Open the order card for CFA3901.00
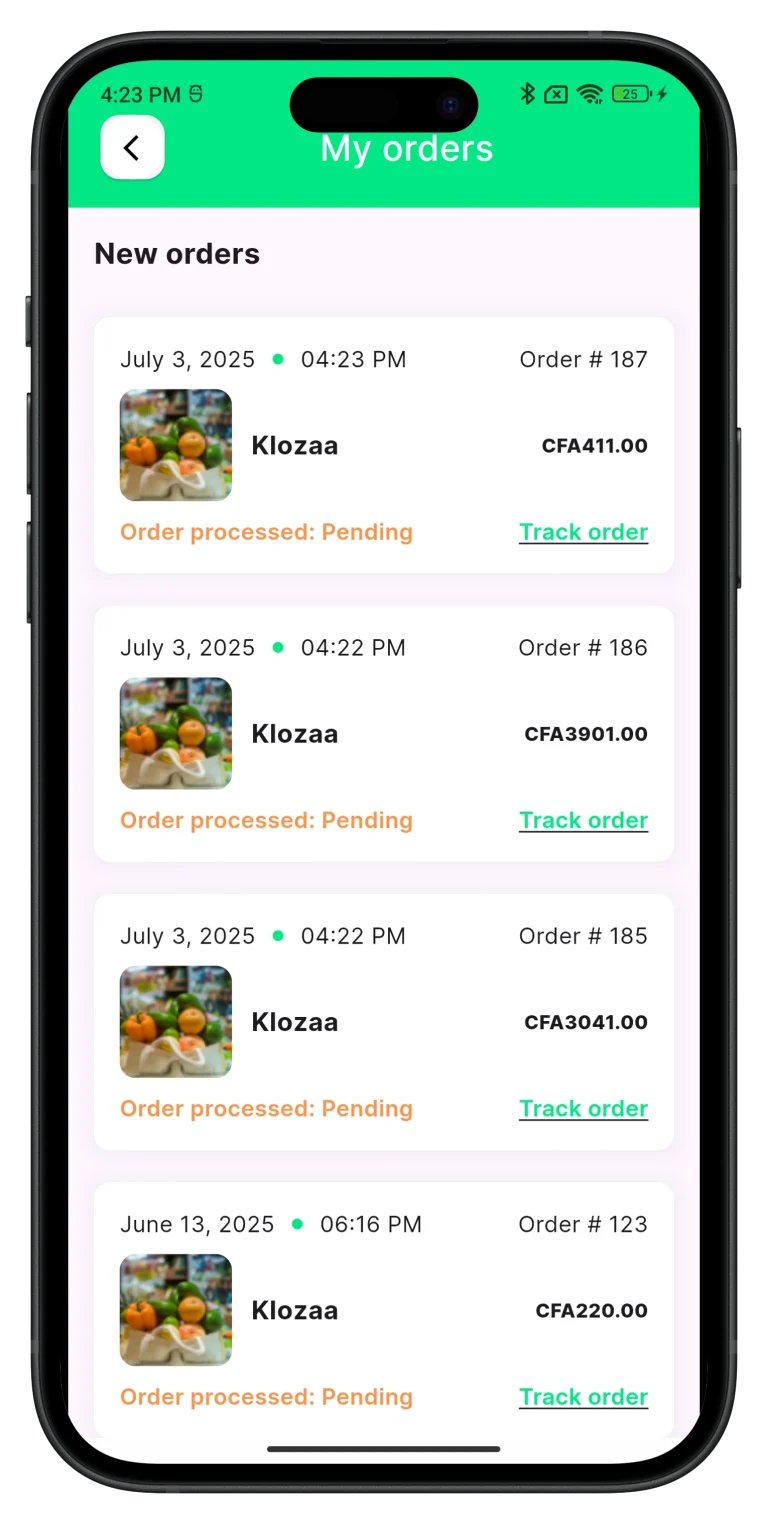This screenshot has height=1524, width=768. 384,733
